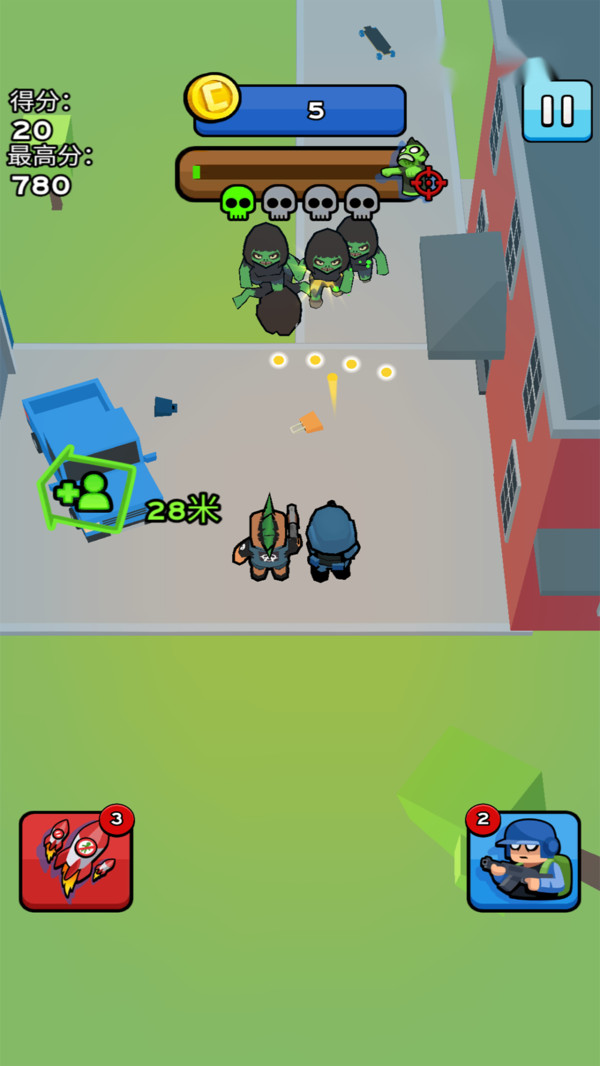Launch the rocket strike ability
The width and height of the screenshot is (600, 1066).
pyautogui.click(x=76, y=860)
